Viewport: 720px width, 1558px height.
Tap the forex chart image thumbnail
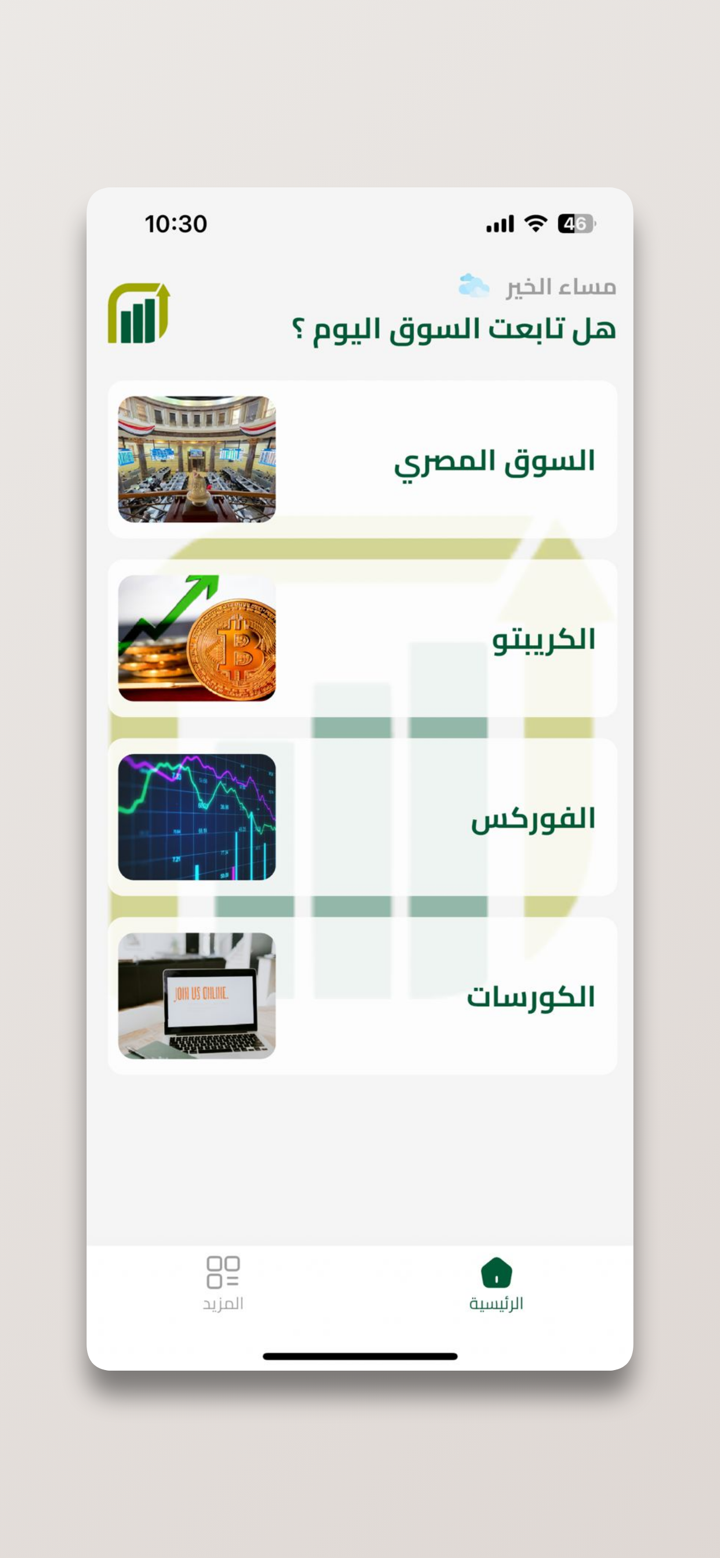tap(196, 817)
